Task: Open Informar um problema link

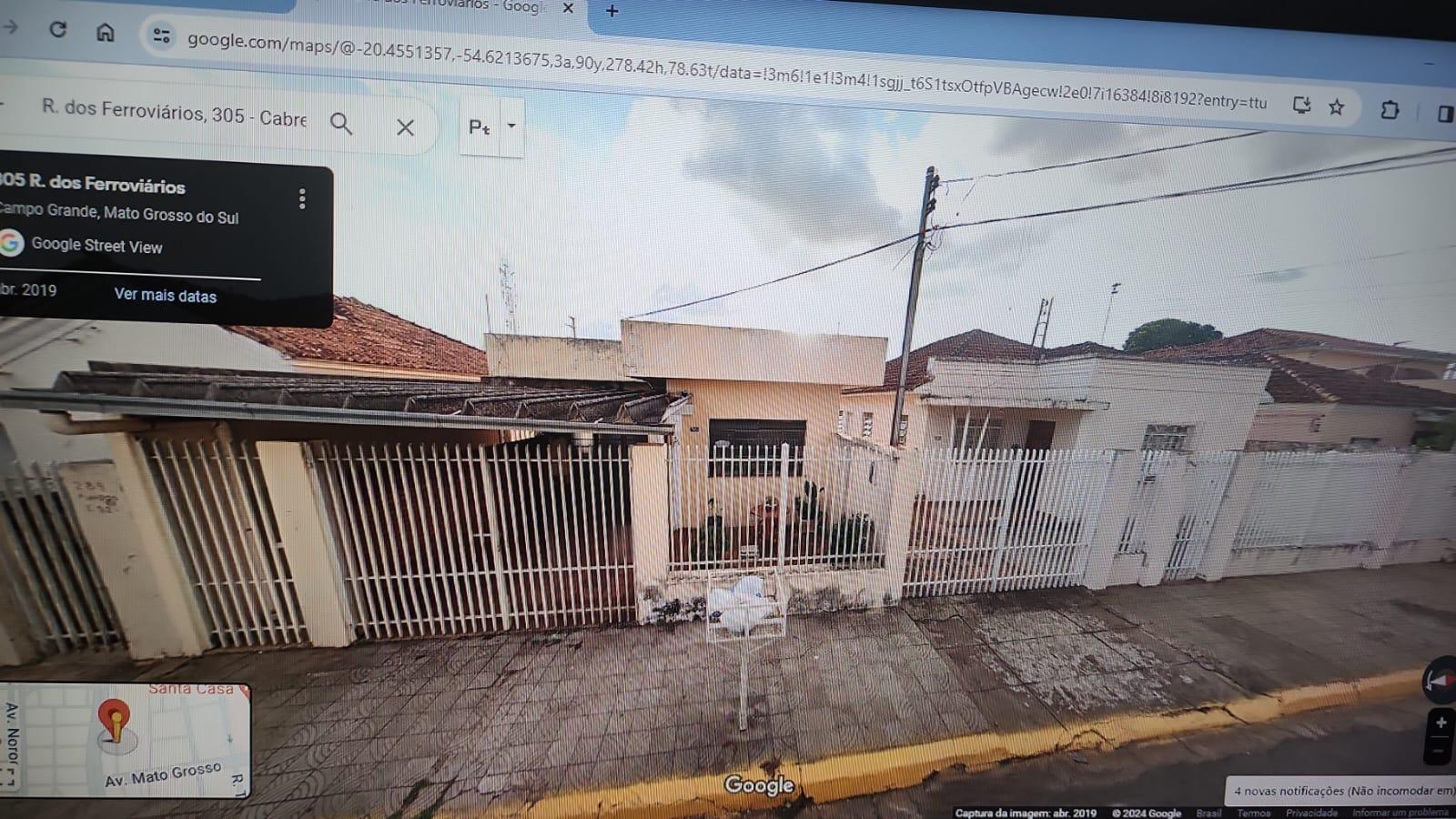Action: click(x=1400, y=813)
